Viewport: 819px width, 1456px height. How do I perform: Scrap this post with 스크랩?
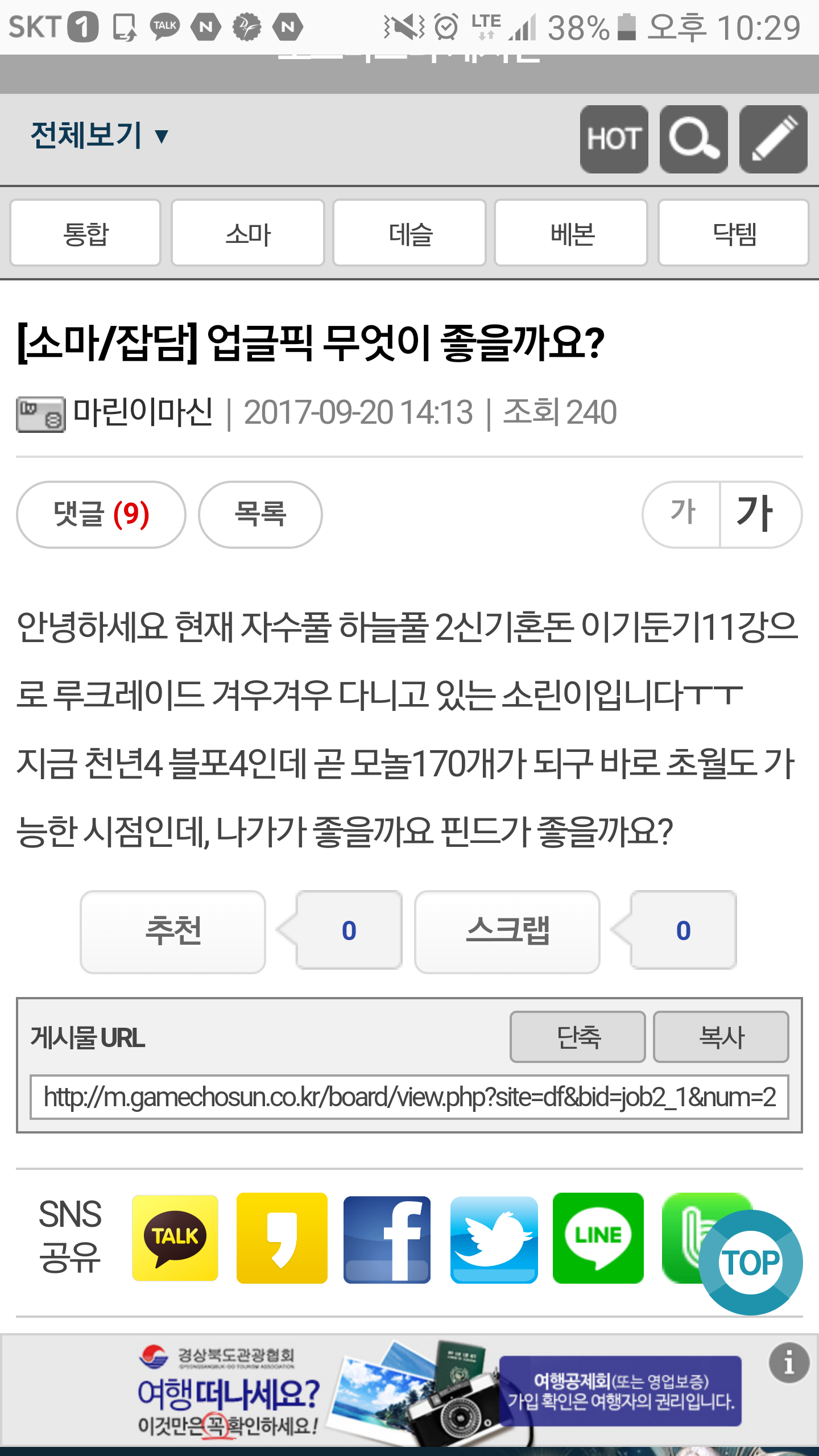click(x=507, y=932)
